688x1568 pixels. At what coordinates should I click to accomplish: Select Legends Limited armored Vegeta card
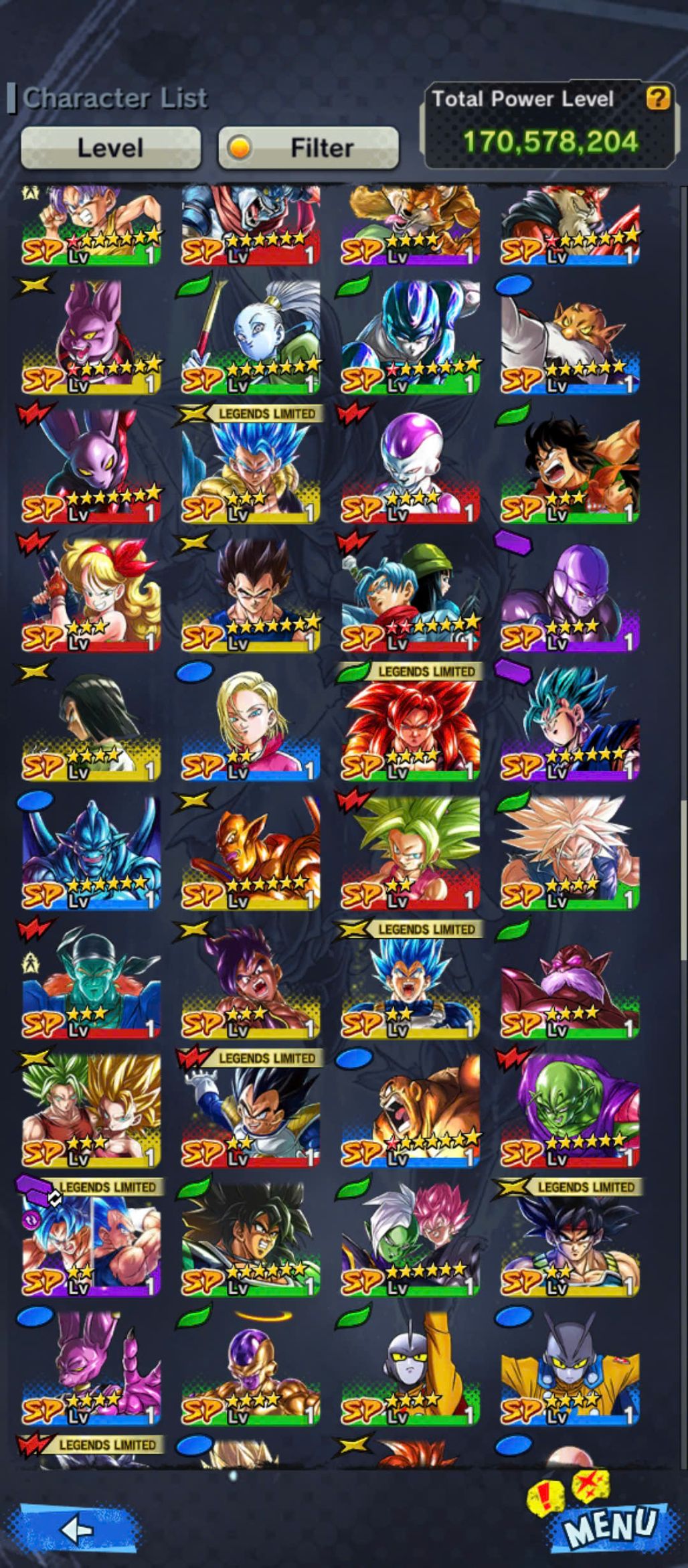(x=250, y=1111)
